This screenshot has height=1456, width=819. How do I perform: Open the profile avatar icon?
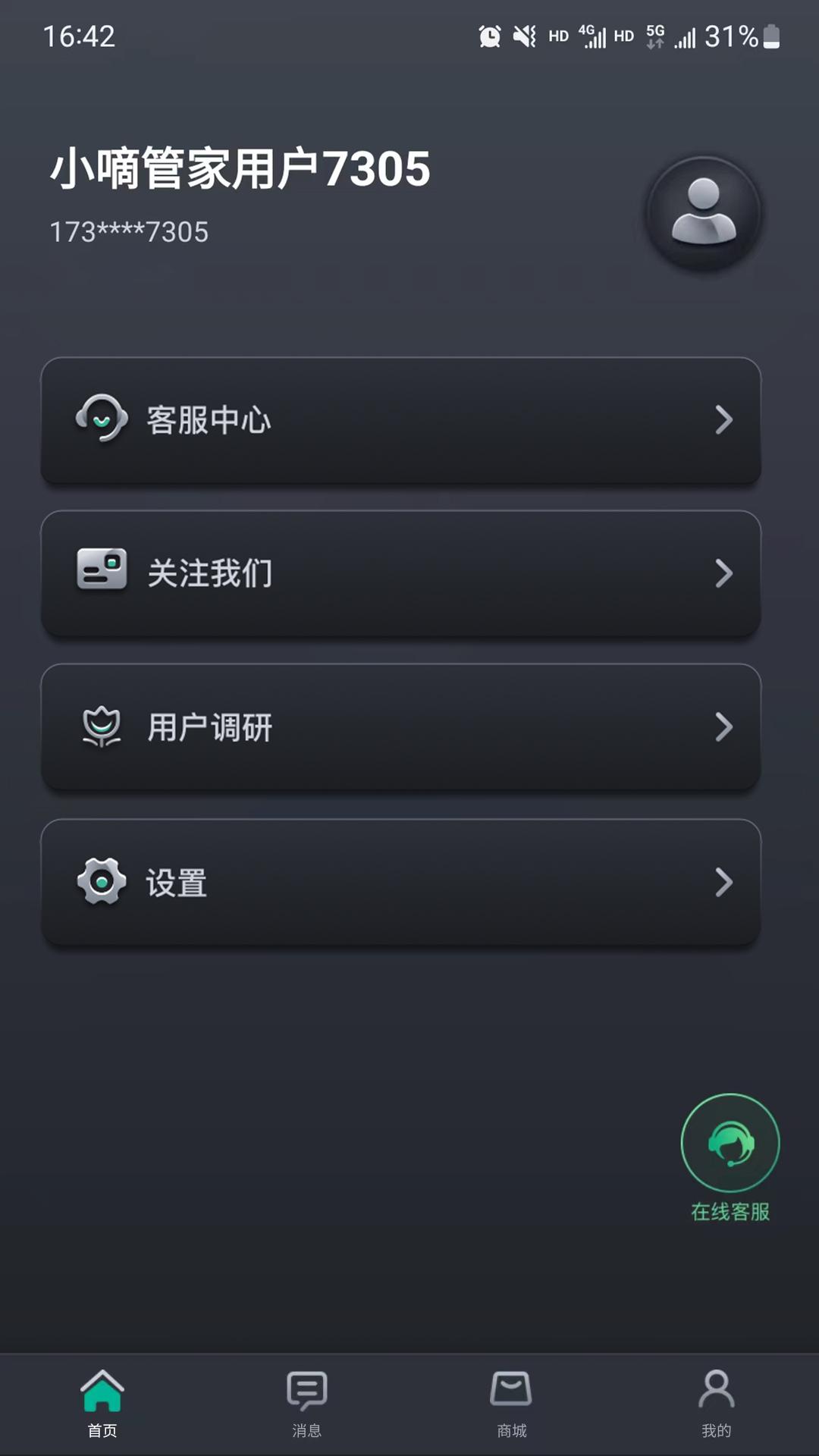[703, 213]
